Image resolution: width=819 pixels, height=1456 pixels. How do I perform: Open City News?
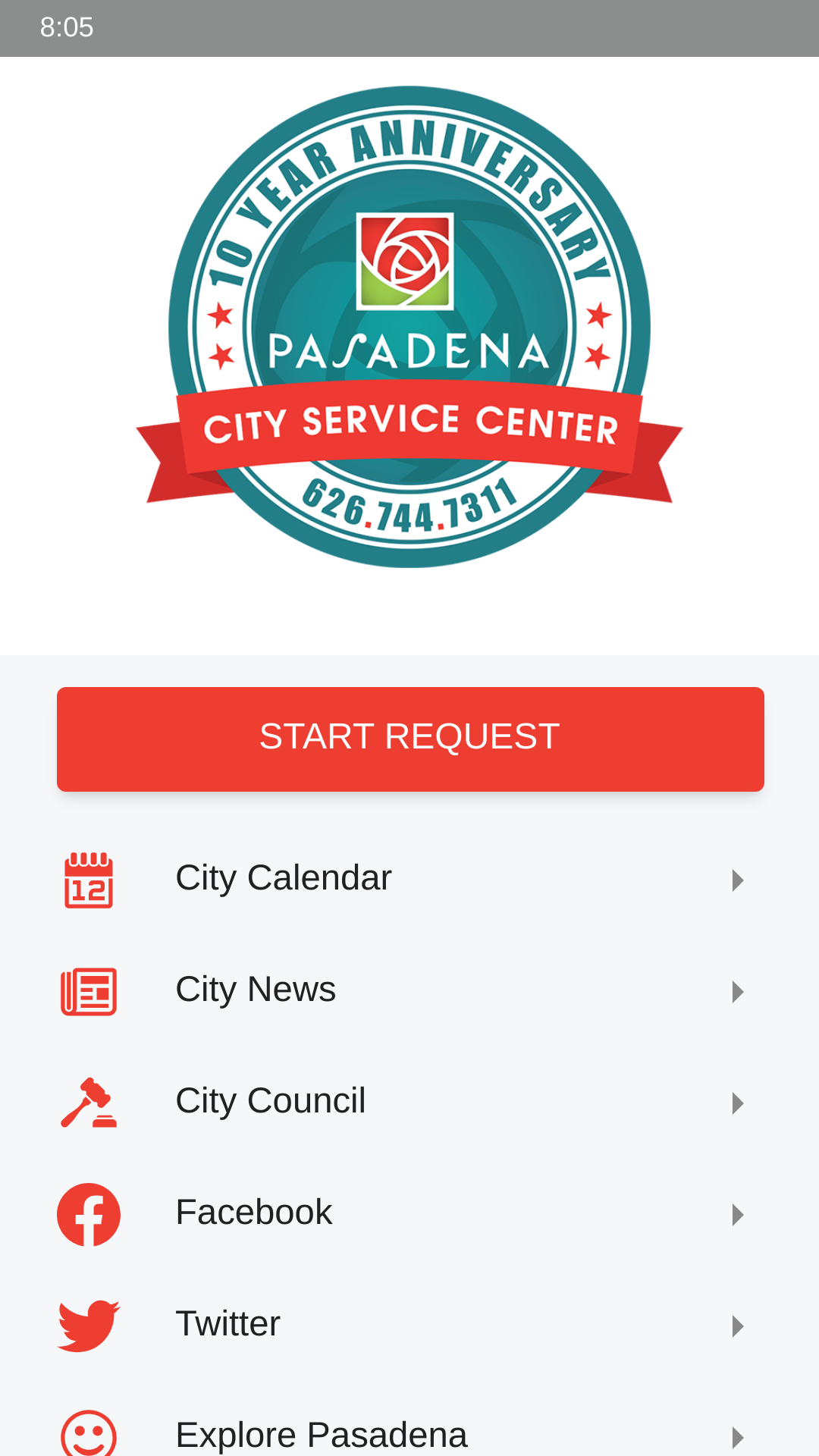tap(409, 991)
